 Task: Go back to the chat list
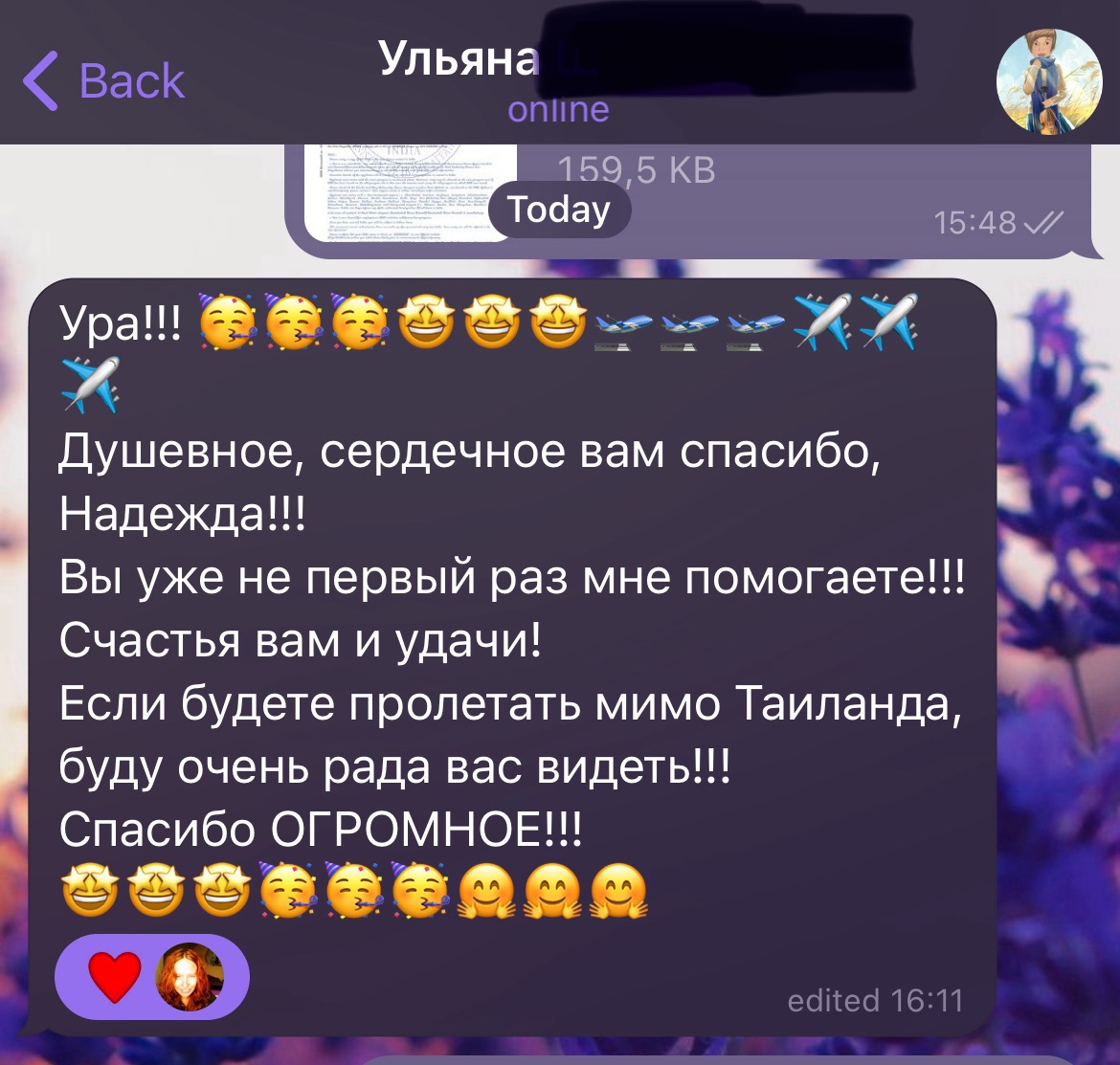(x=103, y=80)
